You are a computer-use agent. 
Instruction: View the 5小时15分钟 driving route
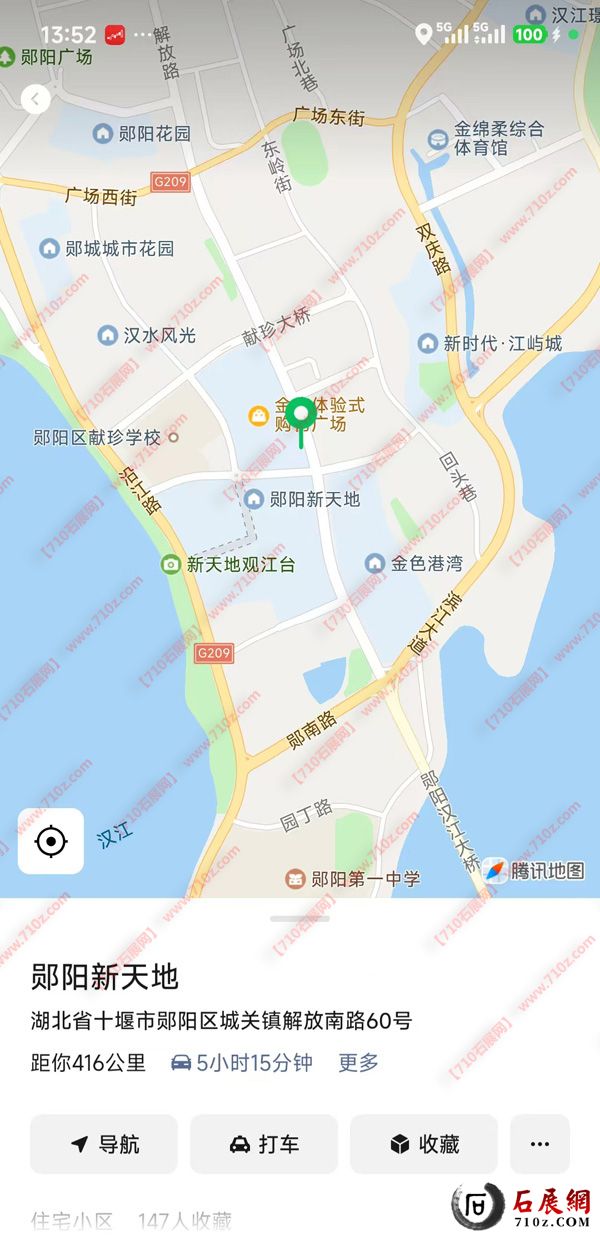241,1063
